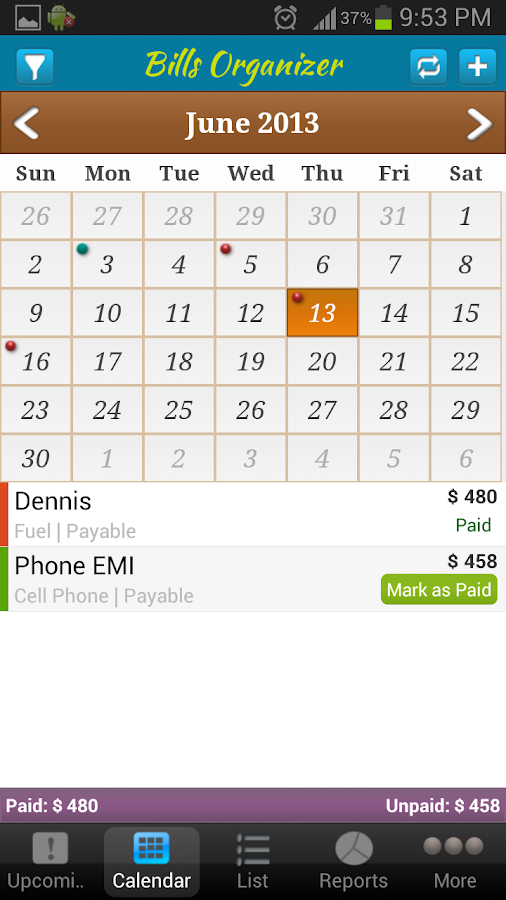506x900 pixels.
Task: Mark Phone EMI as paid
Action: point(439,589)
